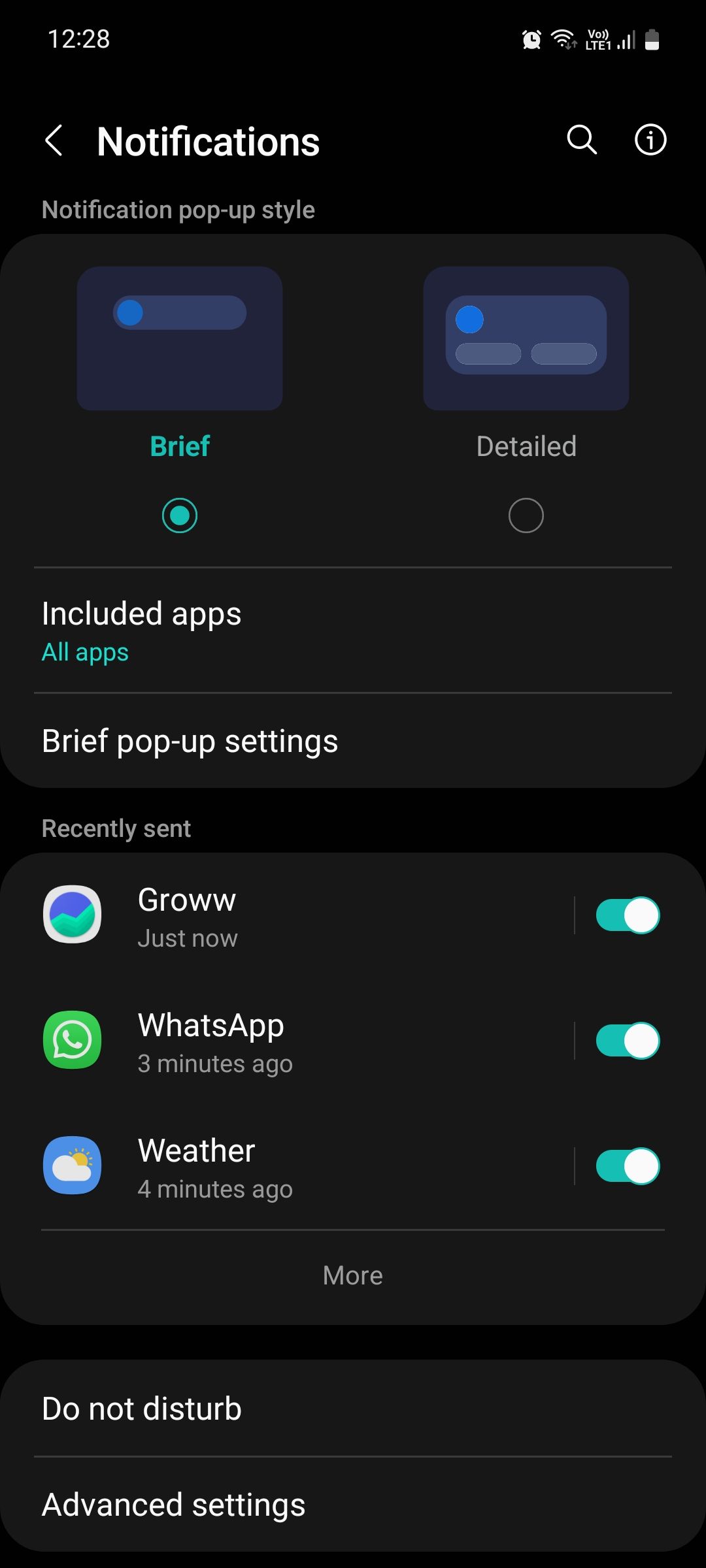Image resolution: width=706 pixels, height=1568 pixels.
Task: Disable notifications for Groww
Action: (x=626, y=915)
